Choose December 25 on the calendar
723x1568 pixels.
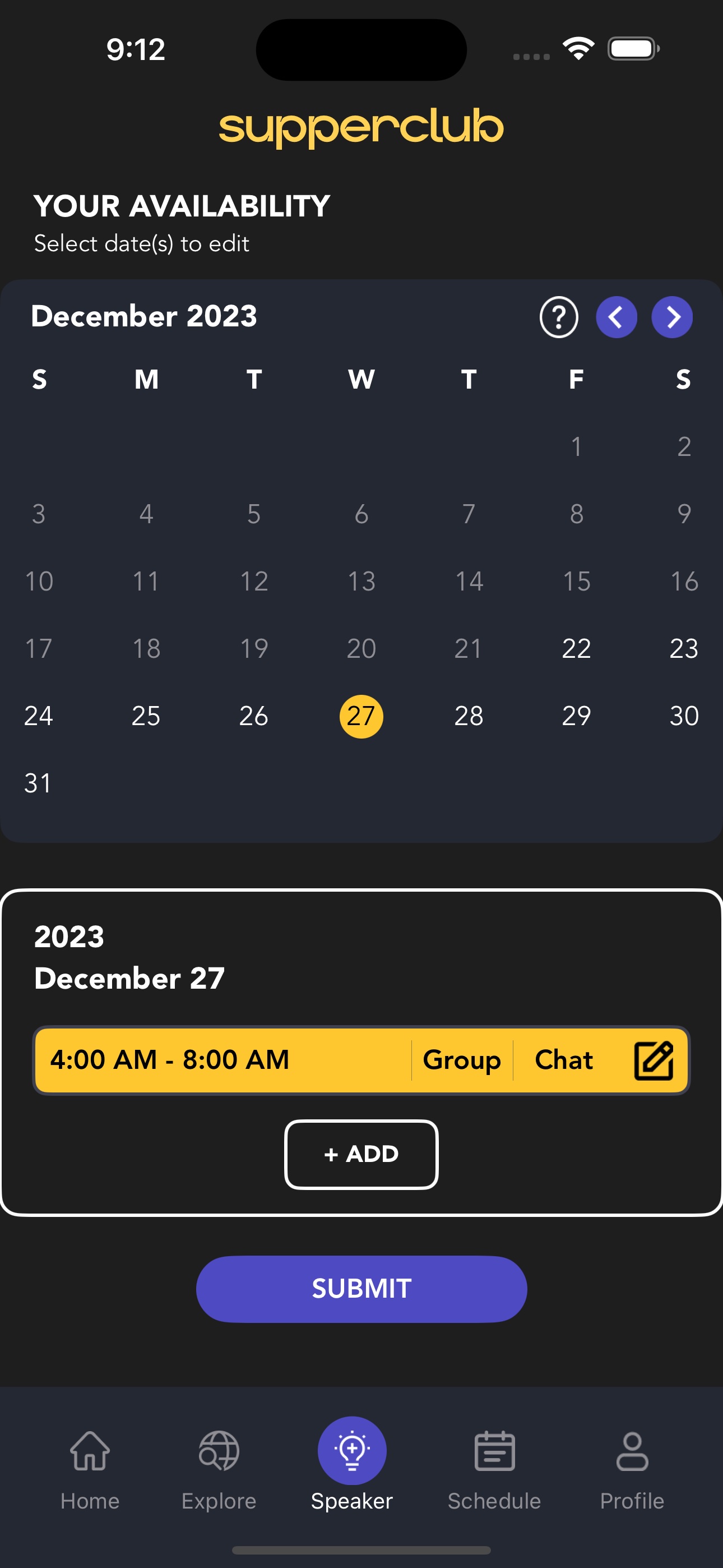coord(146,716)
